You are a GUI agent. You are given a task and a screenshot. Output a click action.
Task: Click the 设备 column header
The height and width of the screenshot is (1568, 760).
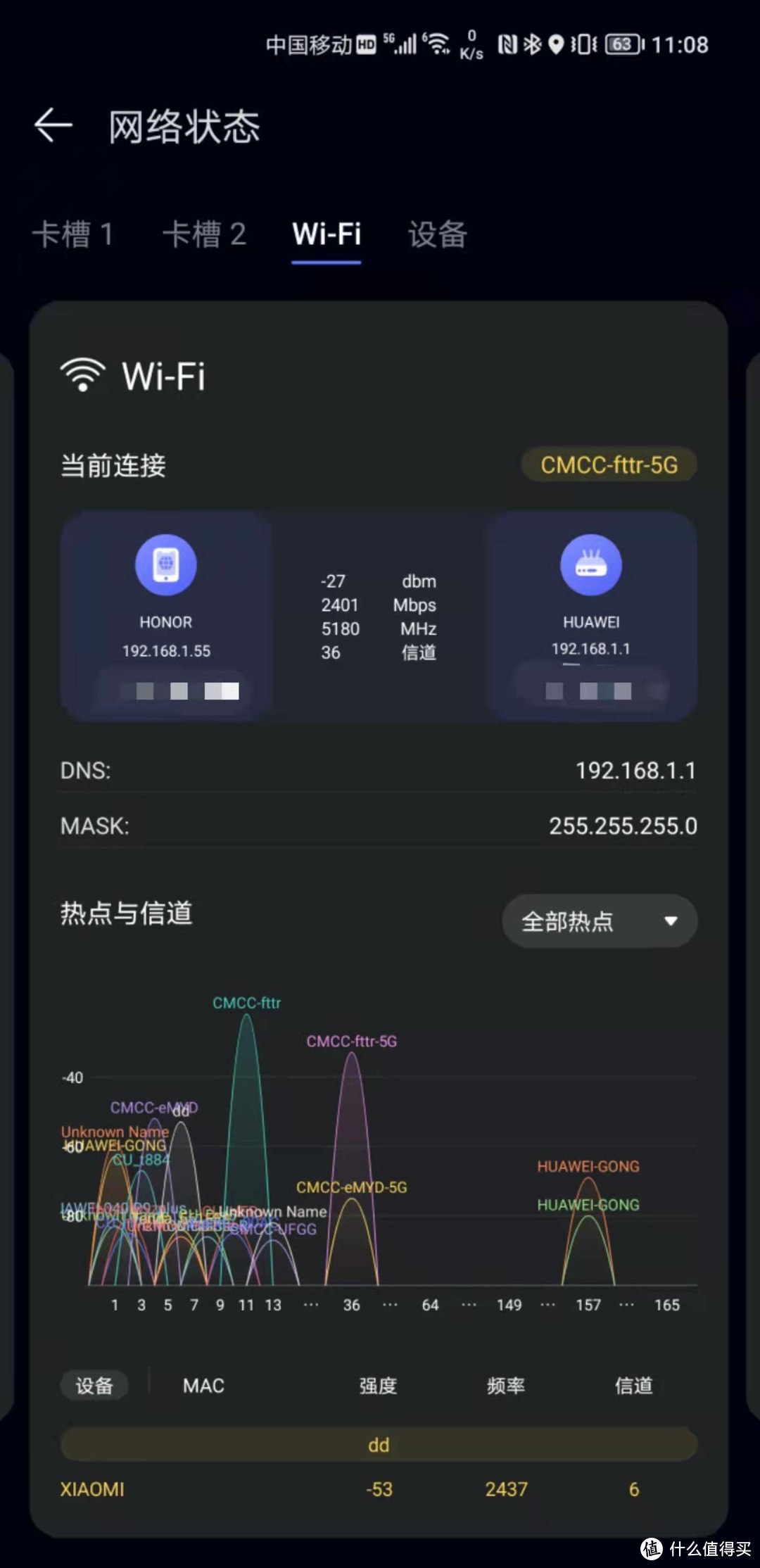coord(94,1384)
